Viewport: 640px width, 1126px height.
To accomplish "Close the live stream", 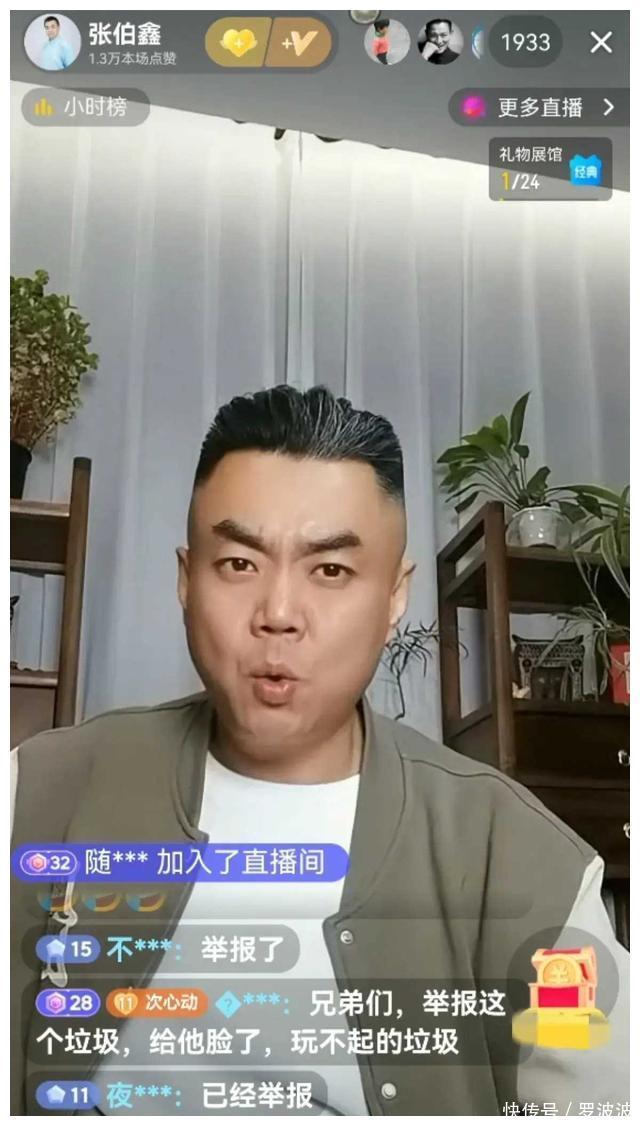I will point(601,42).
